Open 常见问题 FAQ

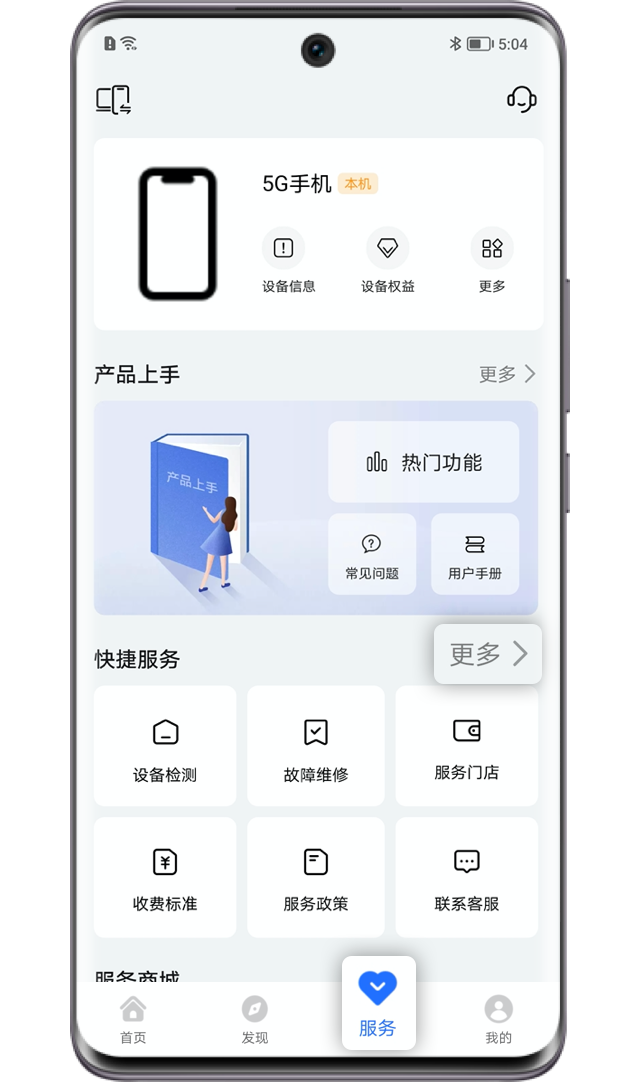(372, 555)
